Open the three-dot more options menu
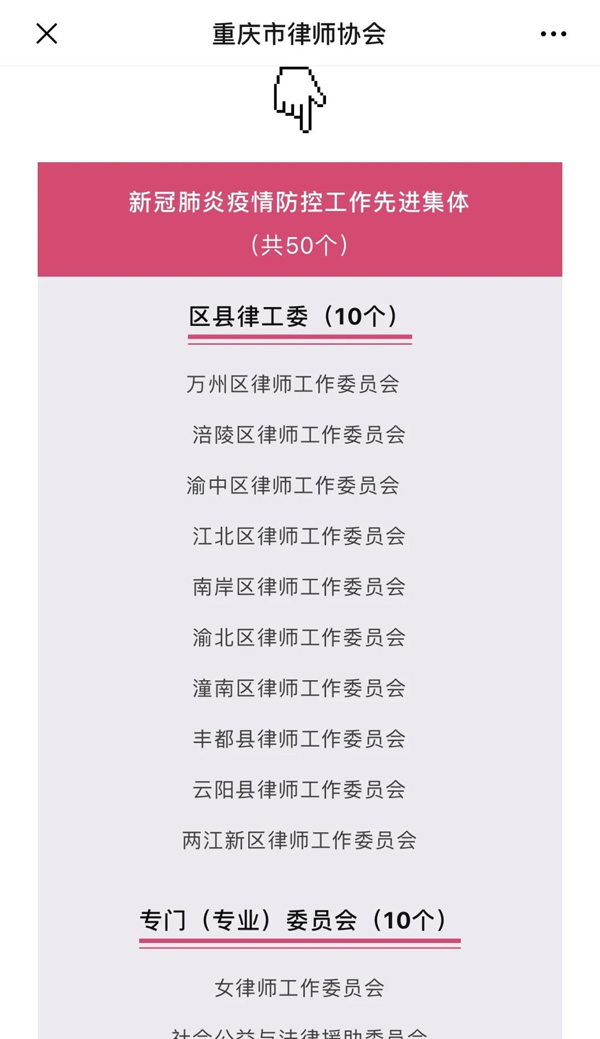The image size is (600, 1039). click(x=553, y=34)
